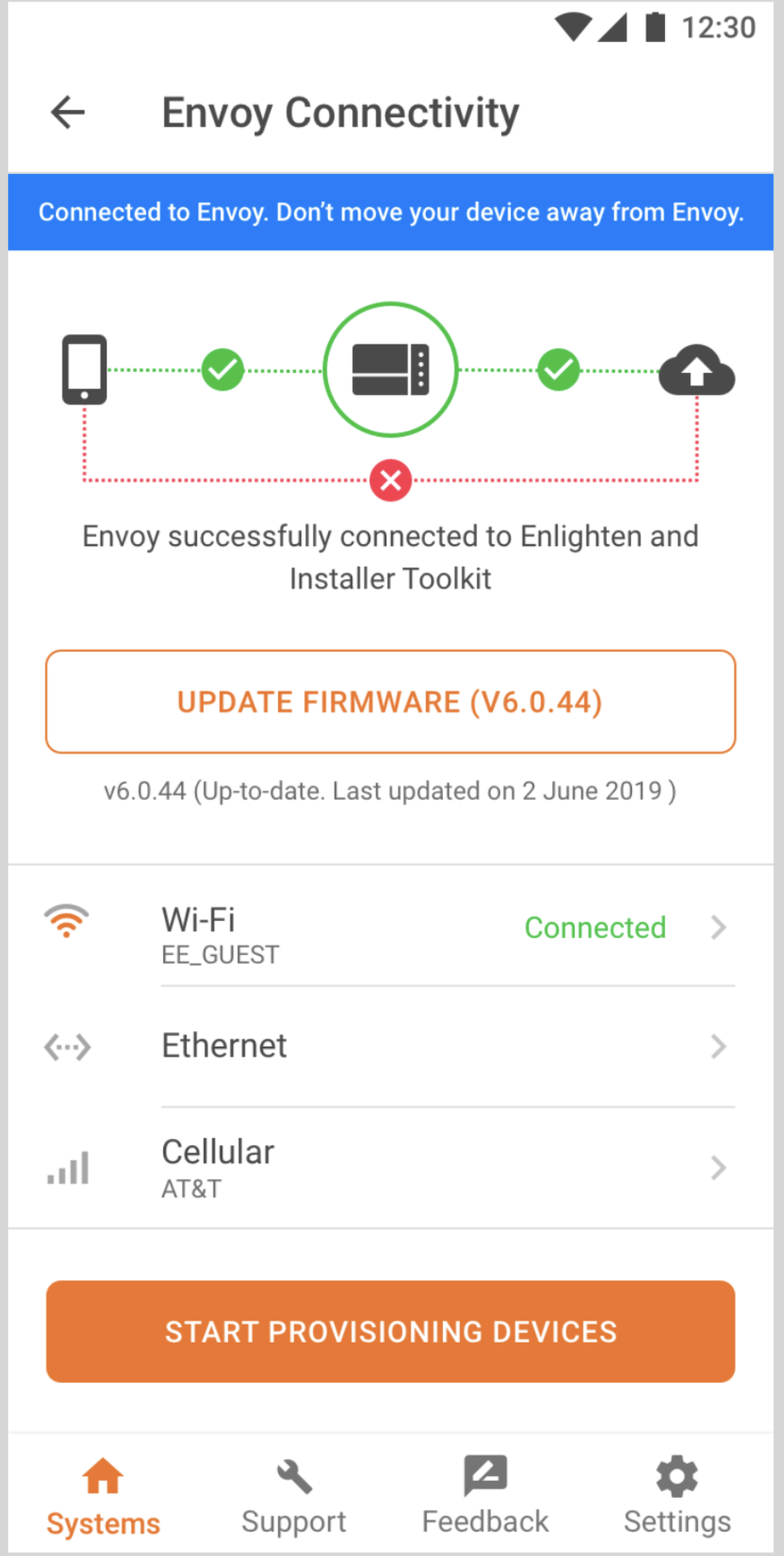
Task: Click the Envoy device icon in the diagram
Action: click(390, 370)
